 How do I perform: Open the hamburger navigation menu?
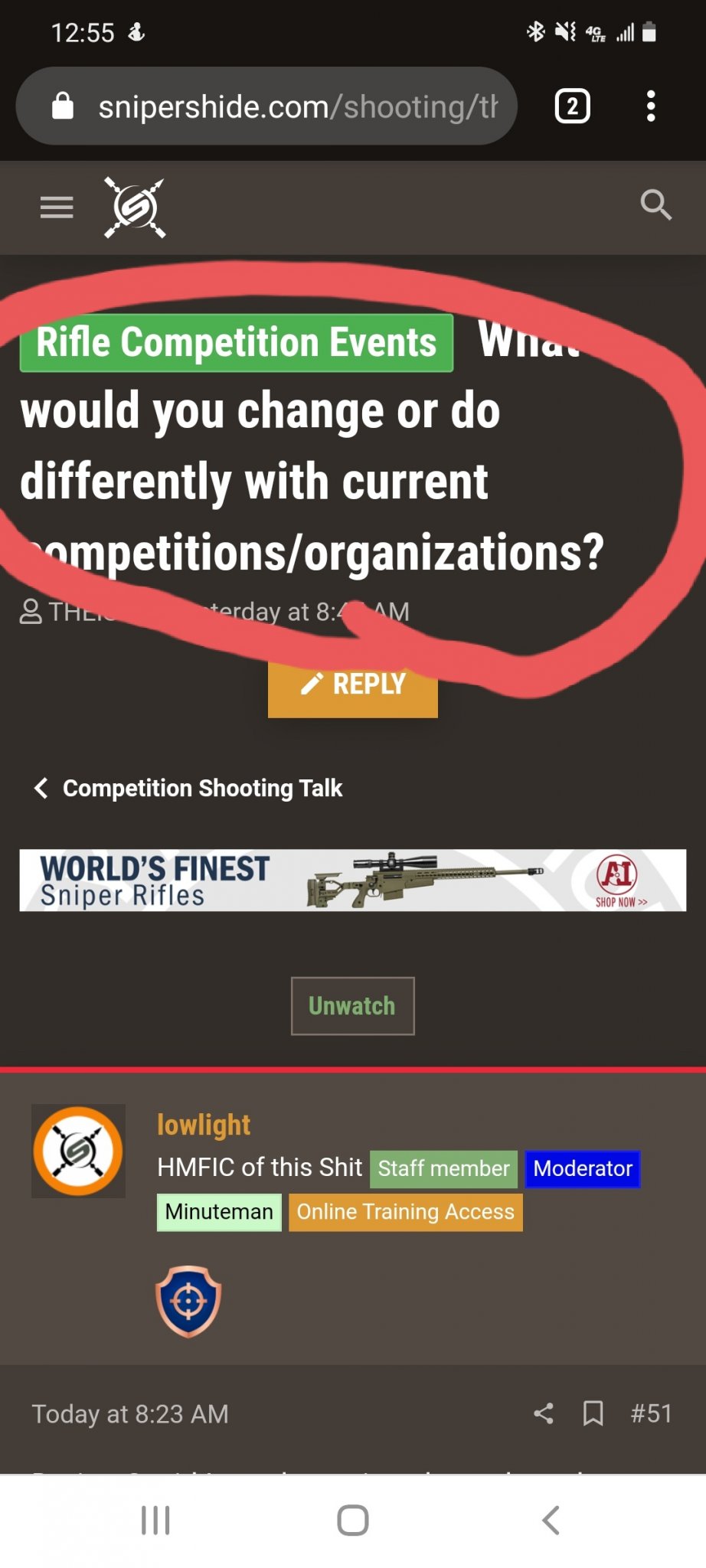coord(57,207)
